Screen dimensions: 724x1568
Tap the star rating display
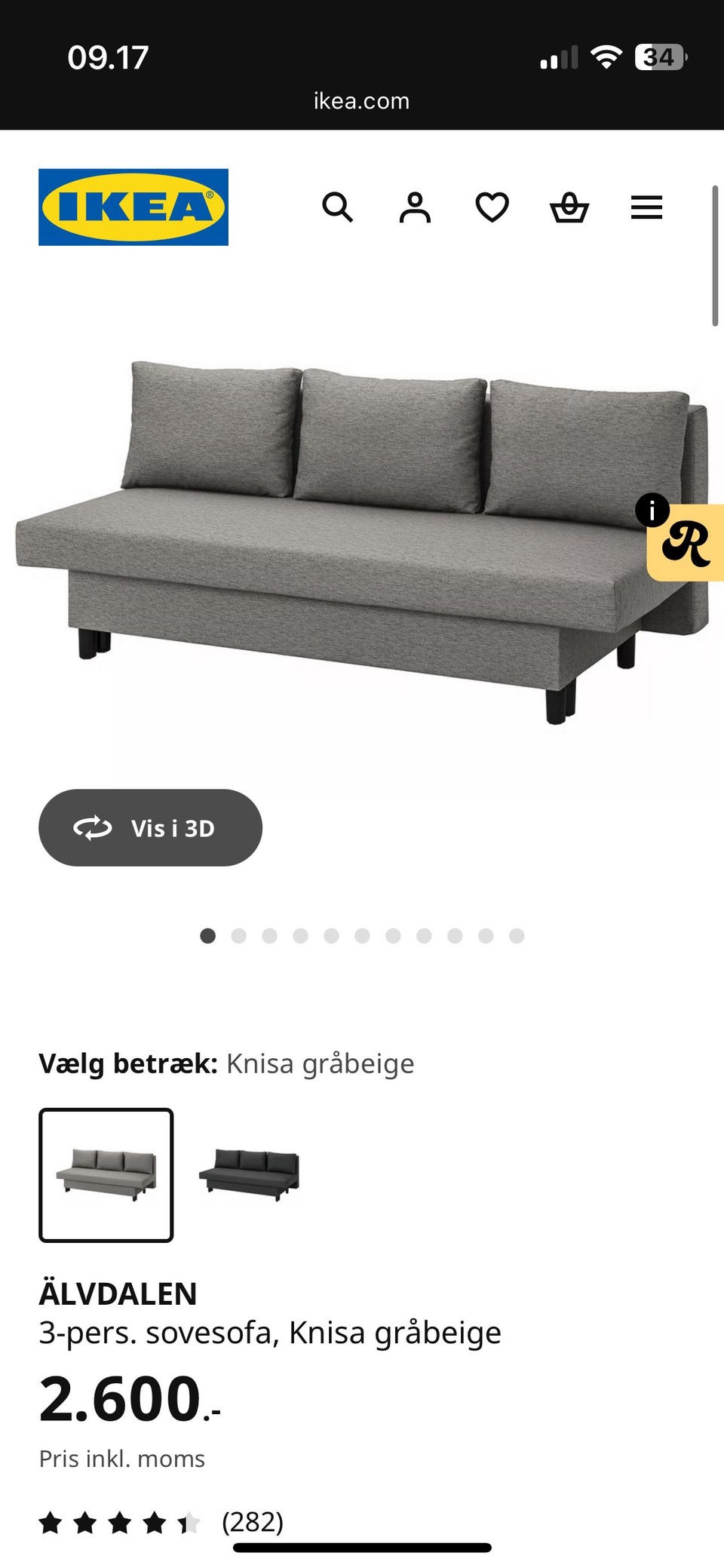[x=121, y=1521]
